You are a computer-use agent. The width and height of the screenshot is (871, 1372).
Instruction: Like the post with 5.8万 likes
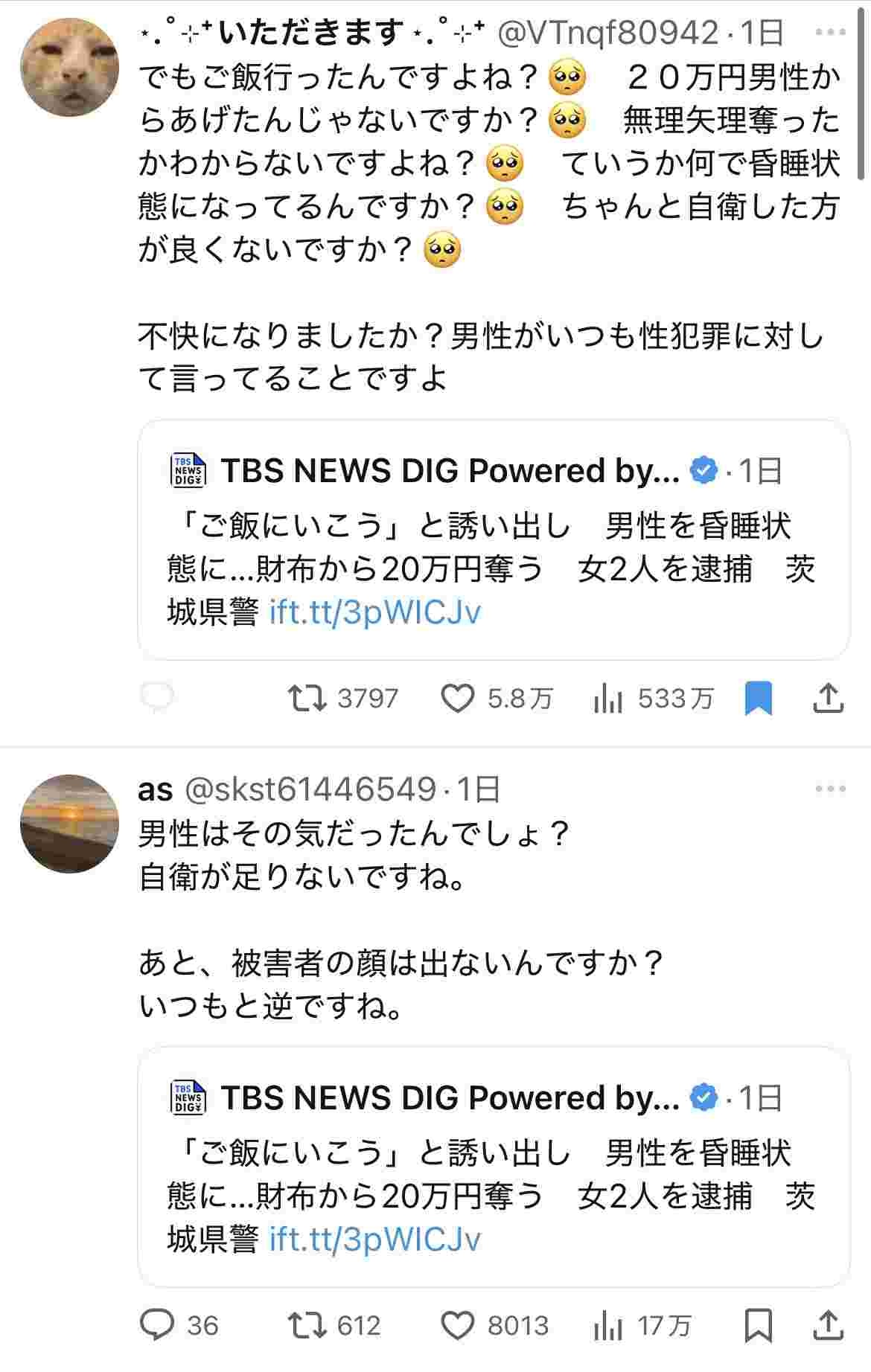pyautogui.click(x=458, y=698)
